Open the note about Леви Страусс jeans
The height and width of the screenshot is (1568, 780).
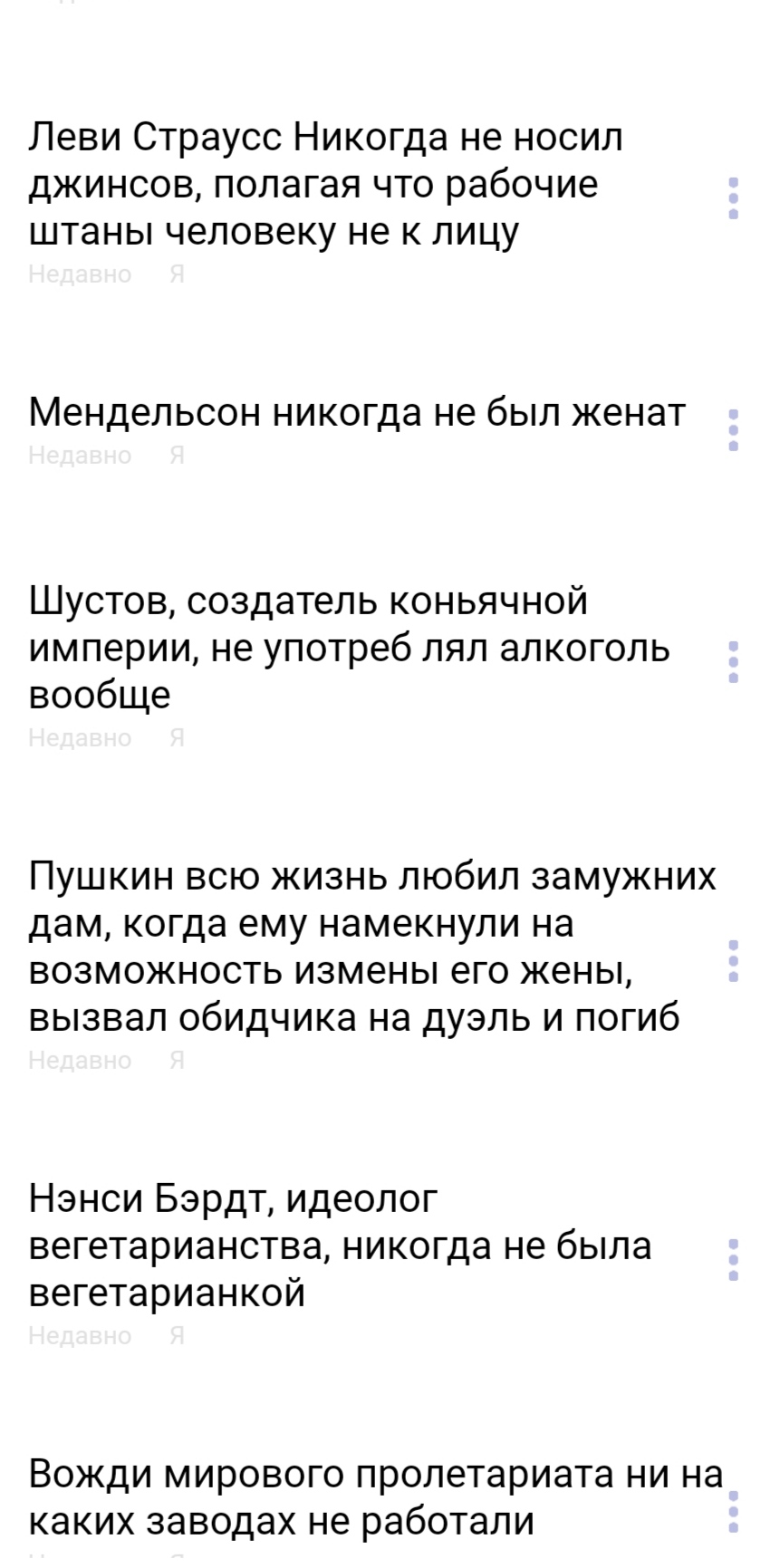[326, 185]
